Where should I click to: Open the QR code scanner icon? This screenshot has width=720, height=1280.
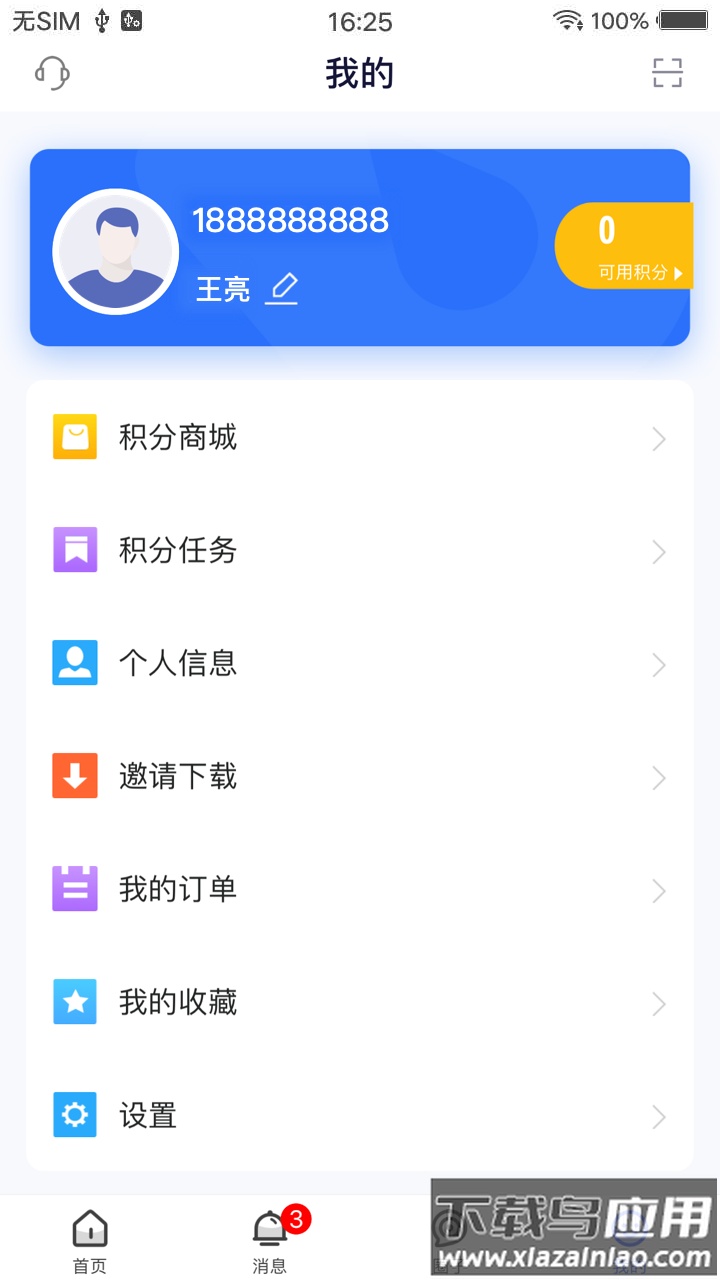click(x=666, y=73)
